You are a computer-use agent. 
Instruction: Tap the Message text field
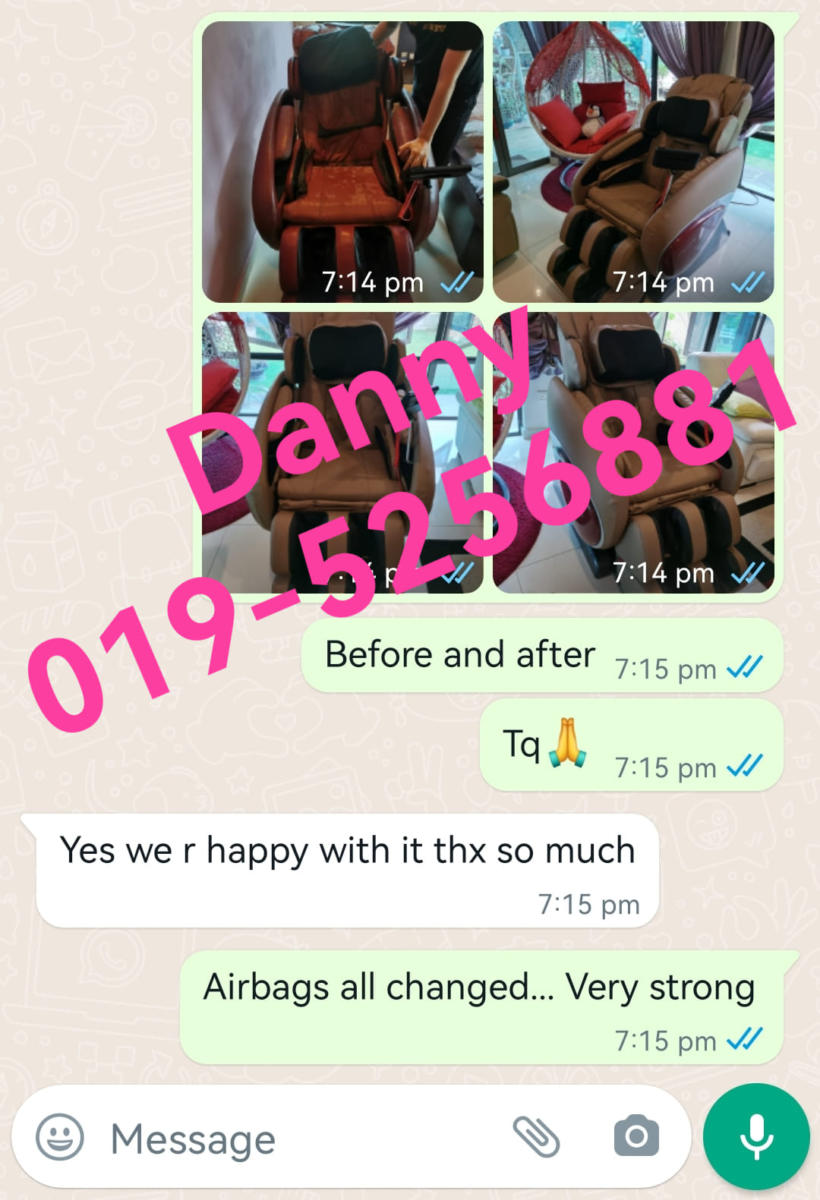pyautogui.click(x=300, y=1138)
